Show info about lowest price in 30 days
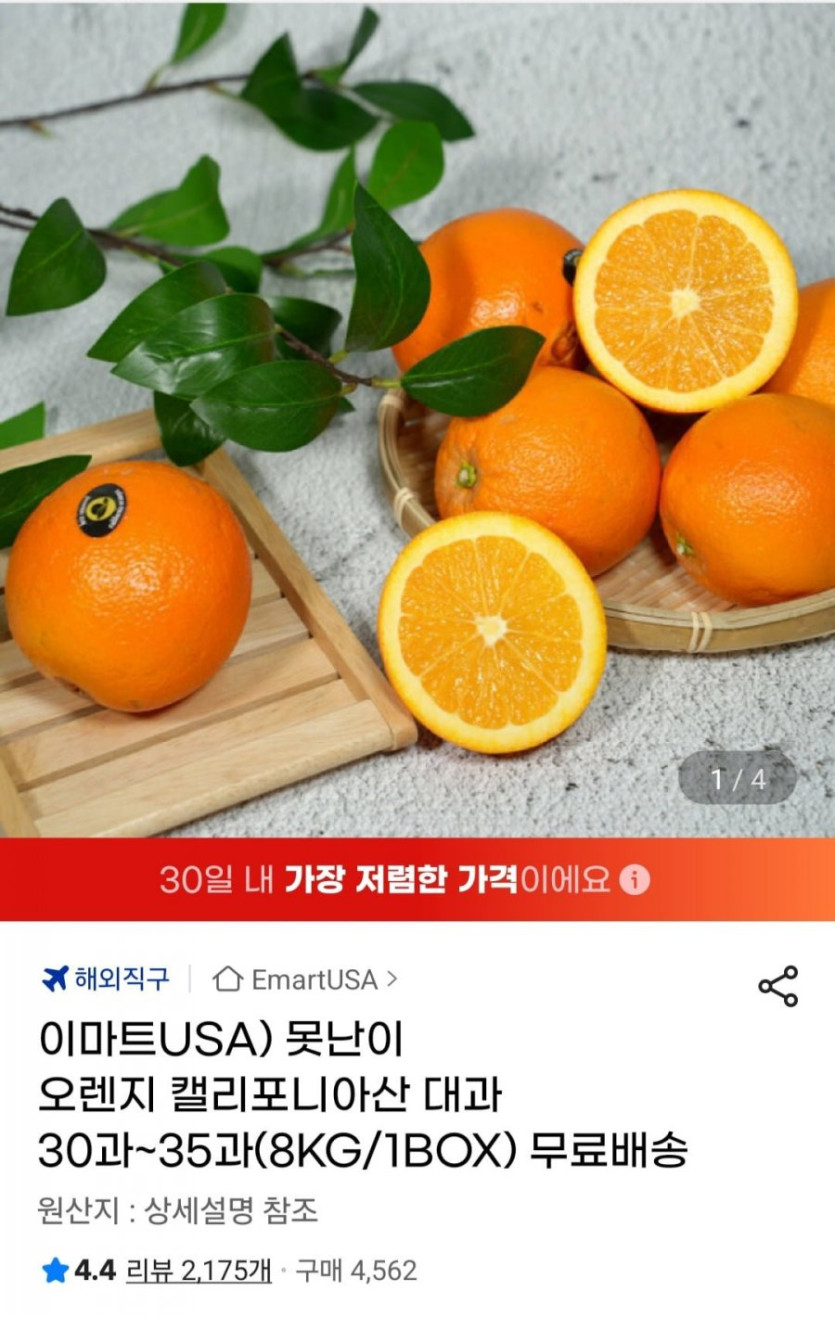 click(634, 880)
